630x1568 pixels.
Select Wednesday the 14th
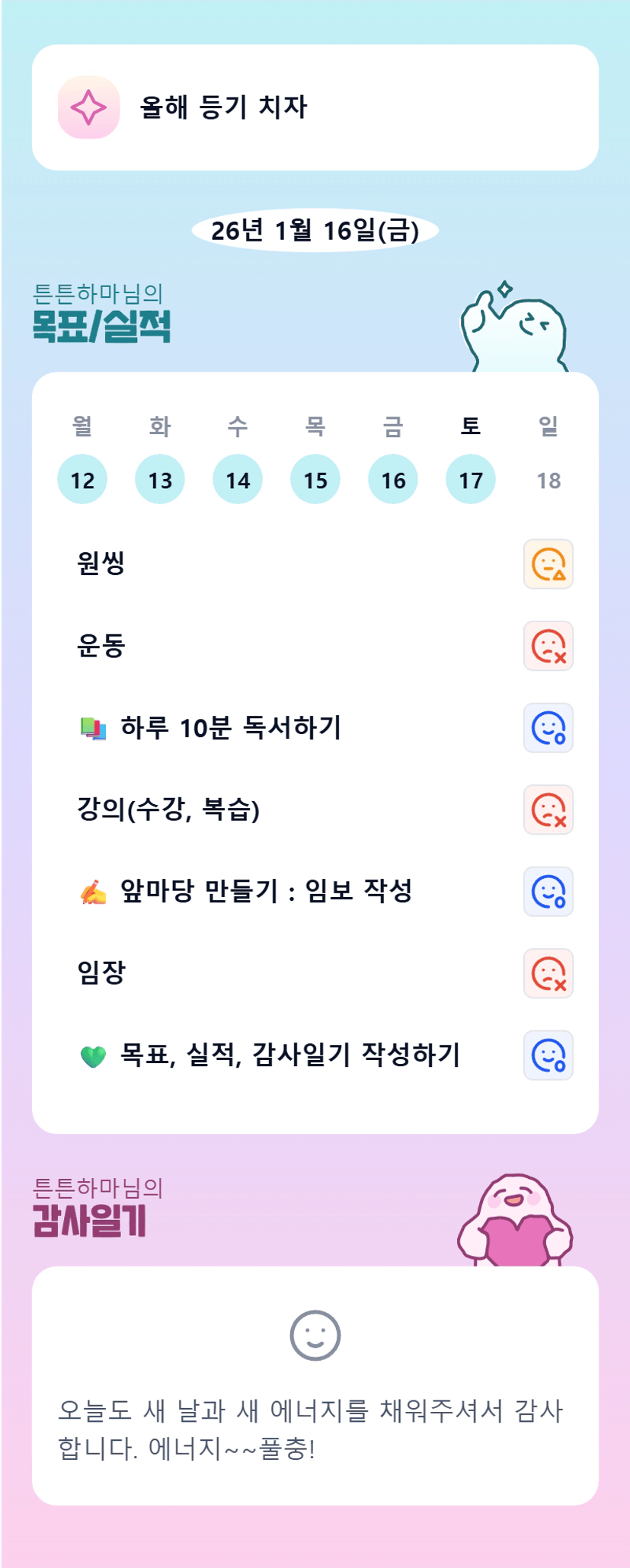[238, 480]
